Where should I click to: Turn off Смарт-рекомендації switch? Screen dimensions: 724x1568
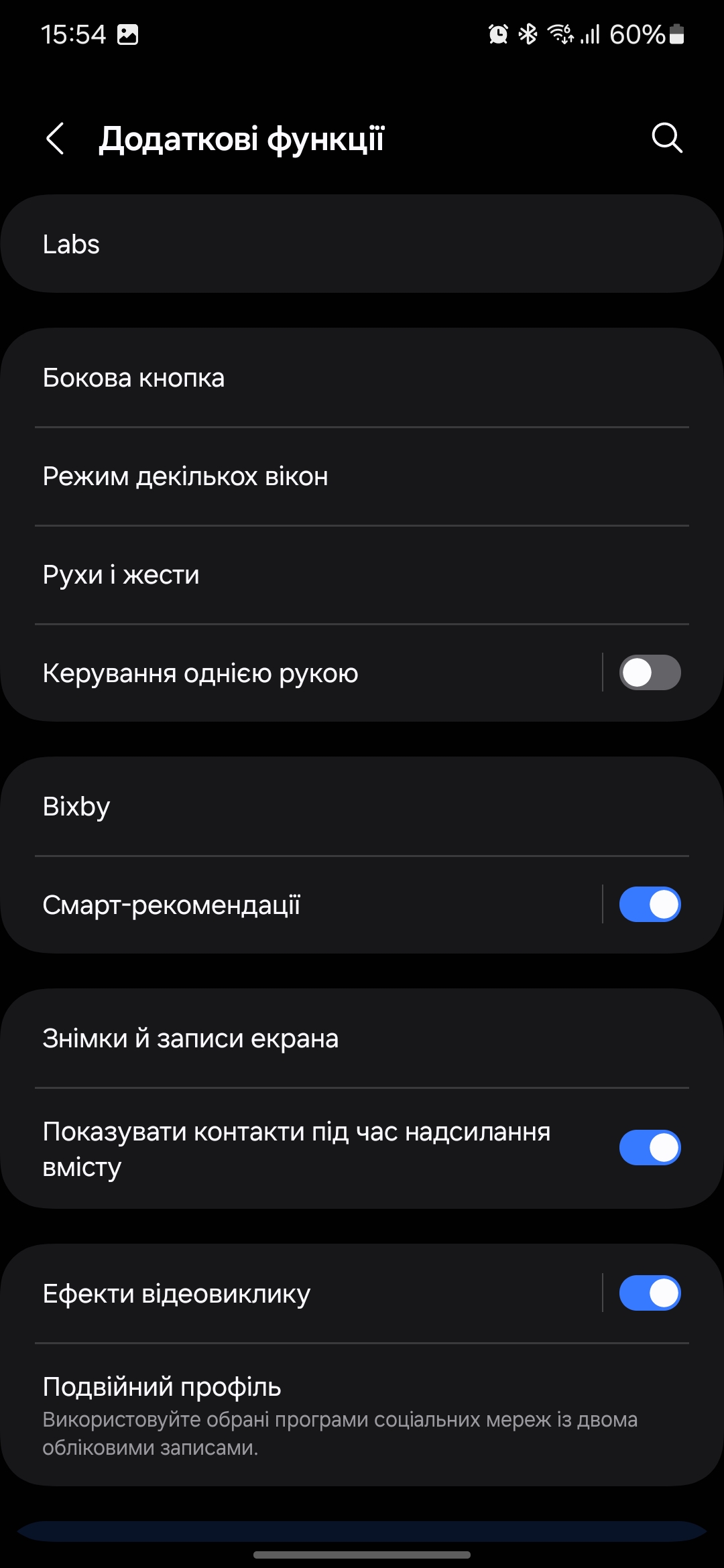click(x=649, y=905)
